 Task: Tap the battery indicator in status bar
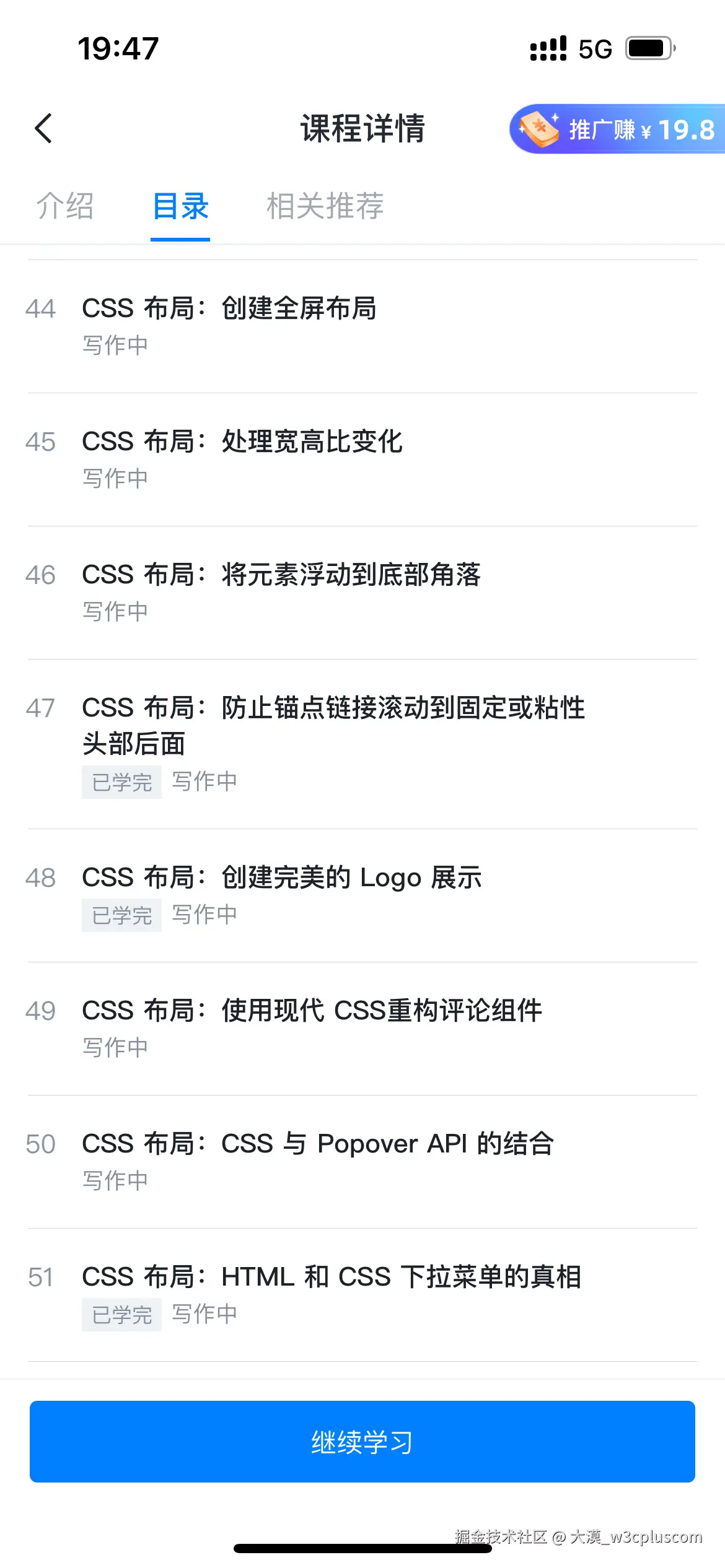pyautogui.click(x=648, y=48)
